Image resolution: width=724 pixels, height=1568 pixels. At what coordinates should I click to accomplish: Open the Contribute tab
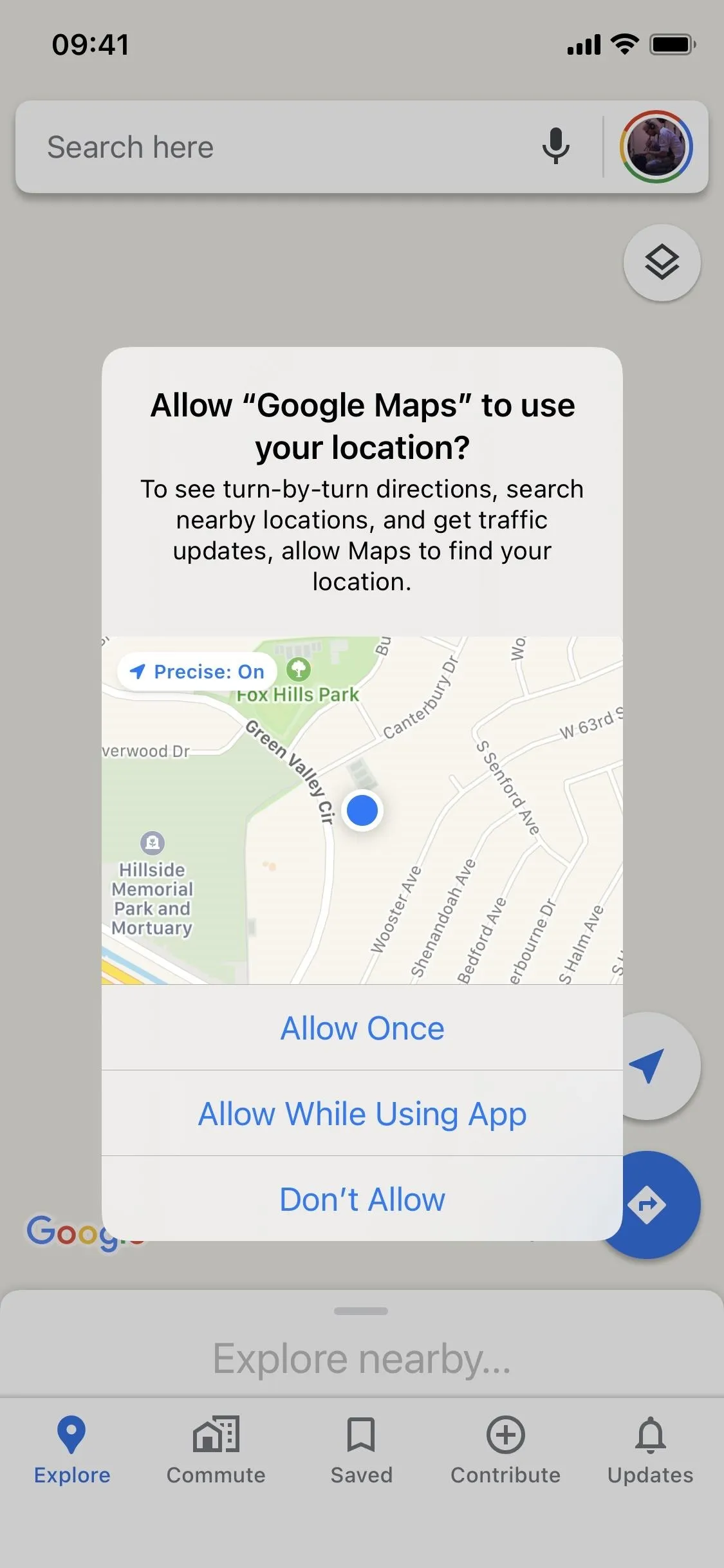(x=505, y=1450)
